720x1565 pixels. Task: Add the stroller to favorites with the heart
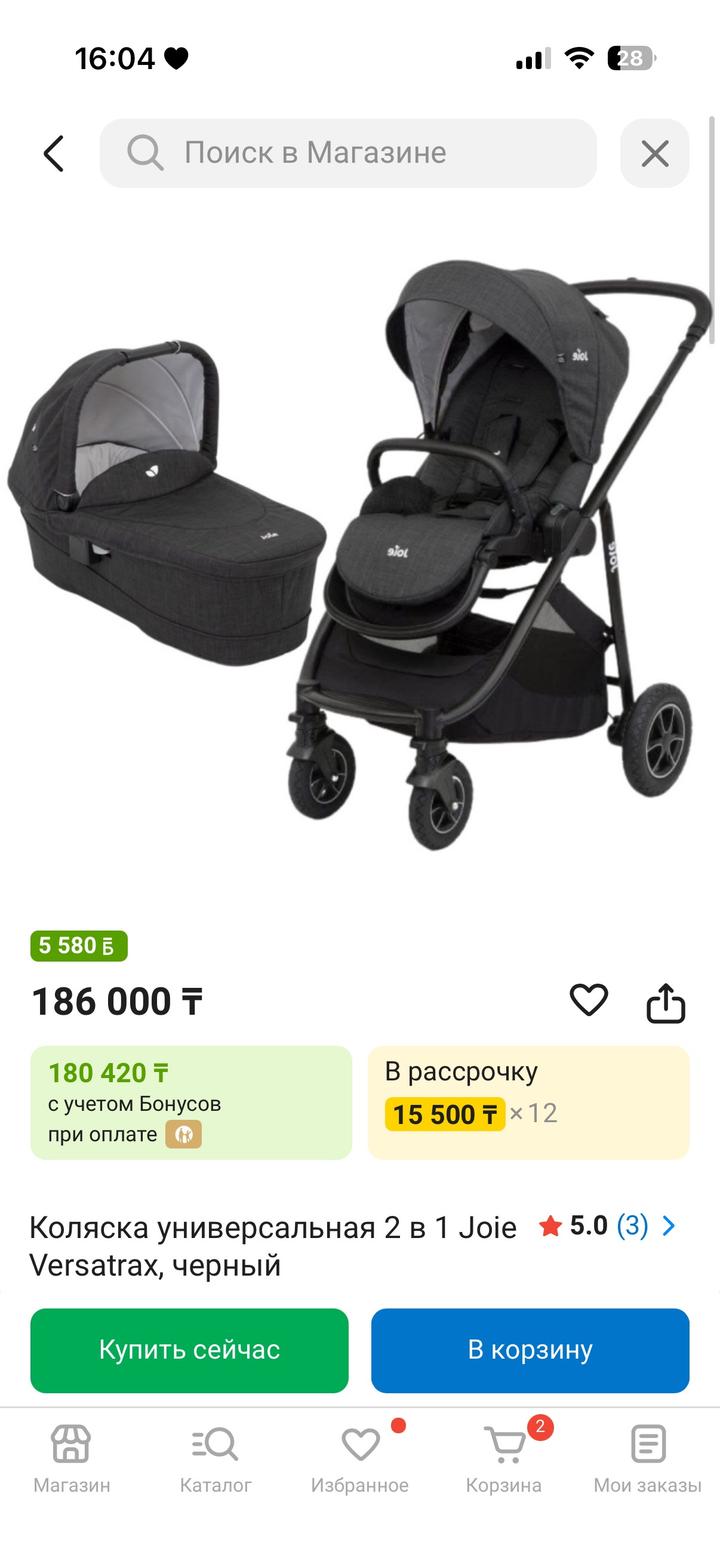pyautogui.click(x=588, y=1000)
